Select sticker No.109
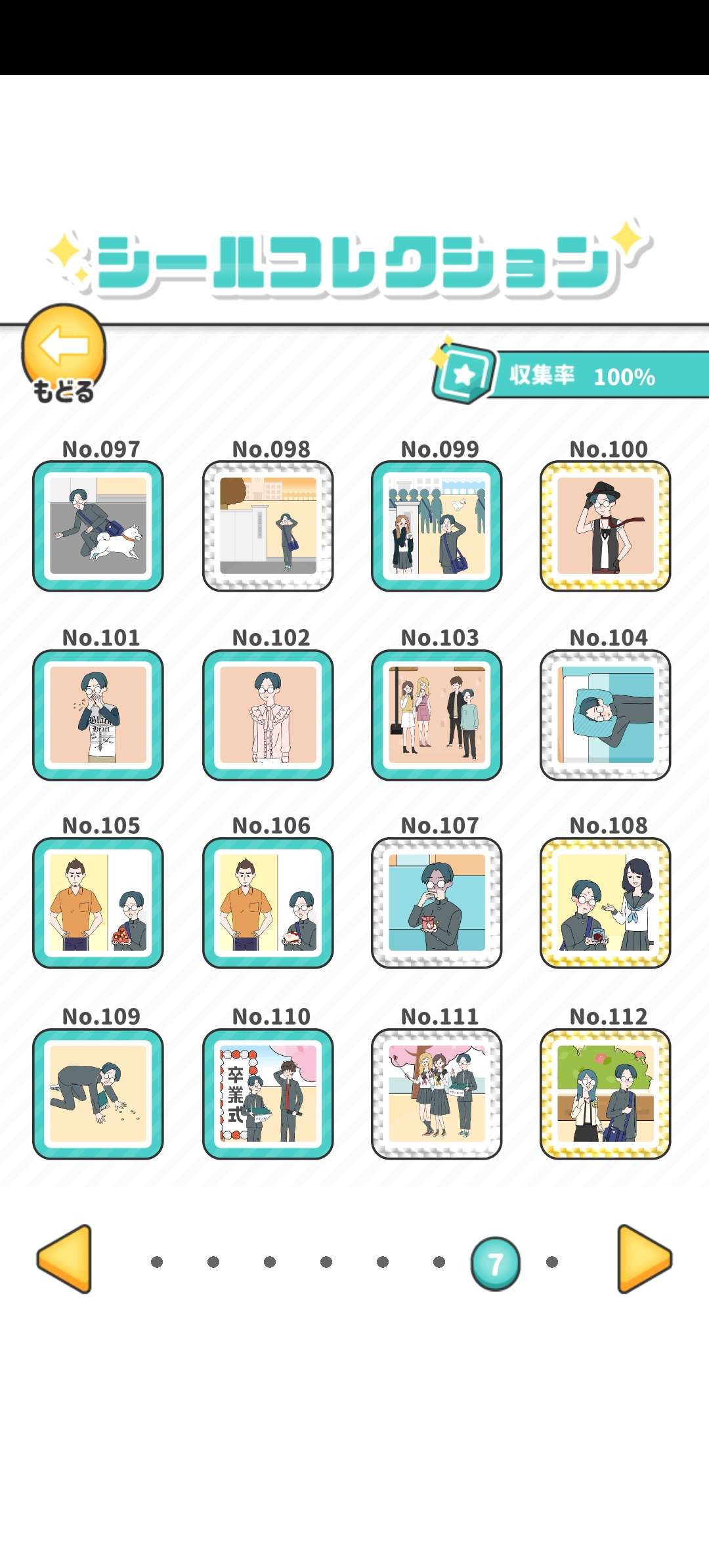This screenshot has width=709, height=1568. tap(98, 1093)
